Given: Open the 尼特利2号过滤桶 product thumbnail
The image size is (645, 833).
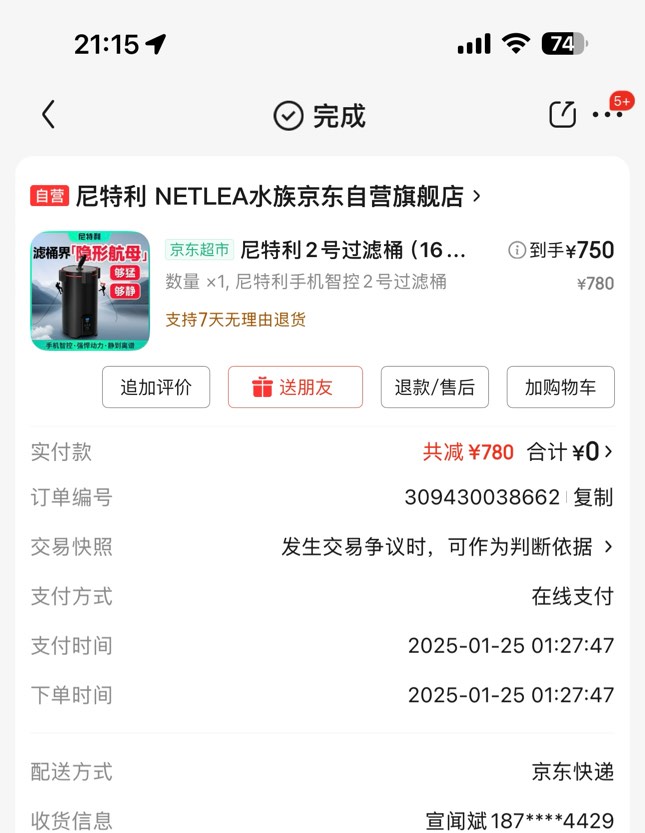Looking at the screenshot, I should tap(90, 291).
